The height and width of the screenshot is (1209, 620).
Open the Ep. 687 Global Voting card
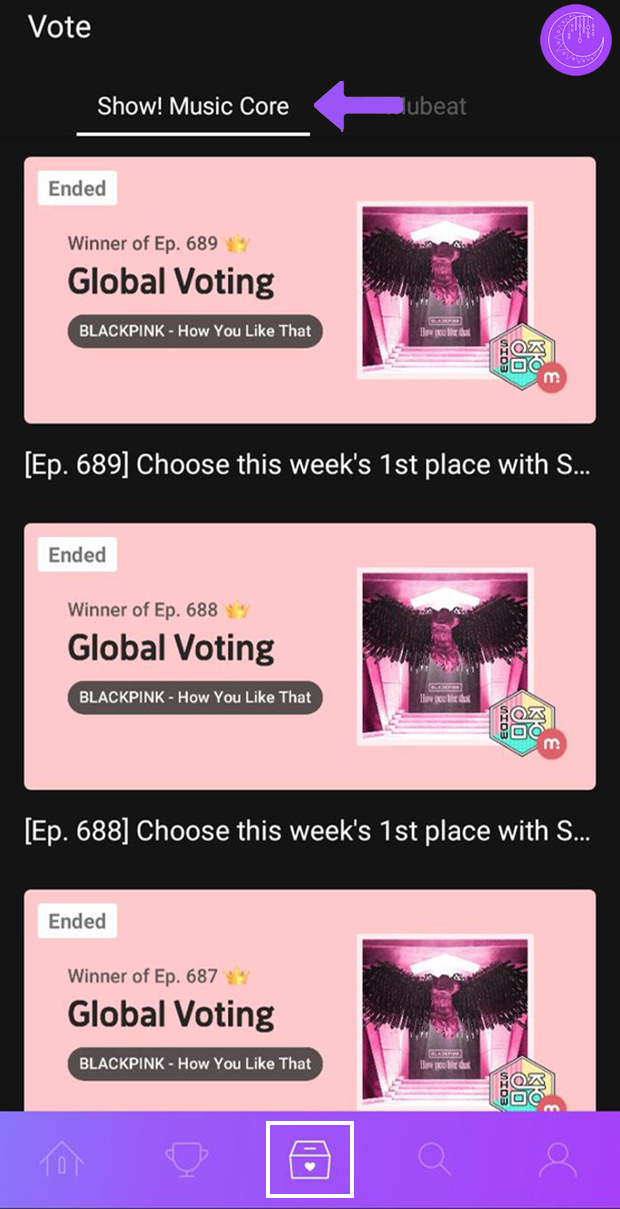tap(310, 1000)
